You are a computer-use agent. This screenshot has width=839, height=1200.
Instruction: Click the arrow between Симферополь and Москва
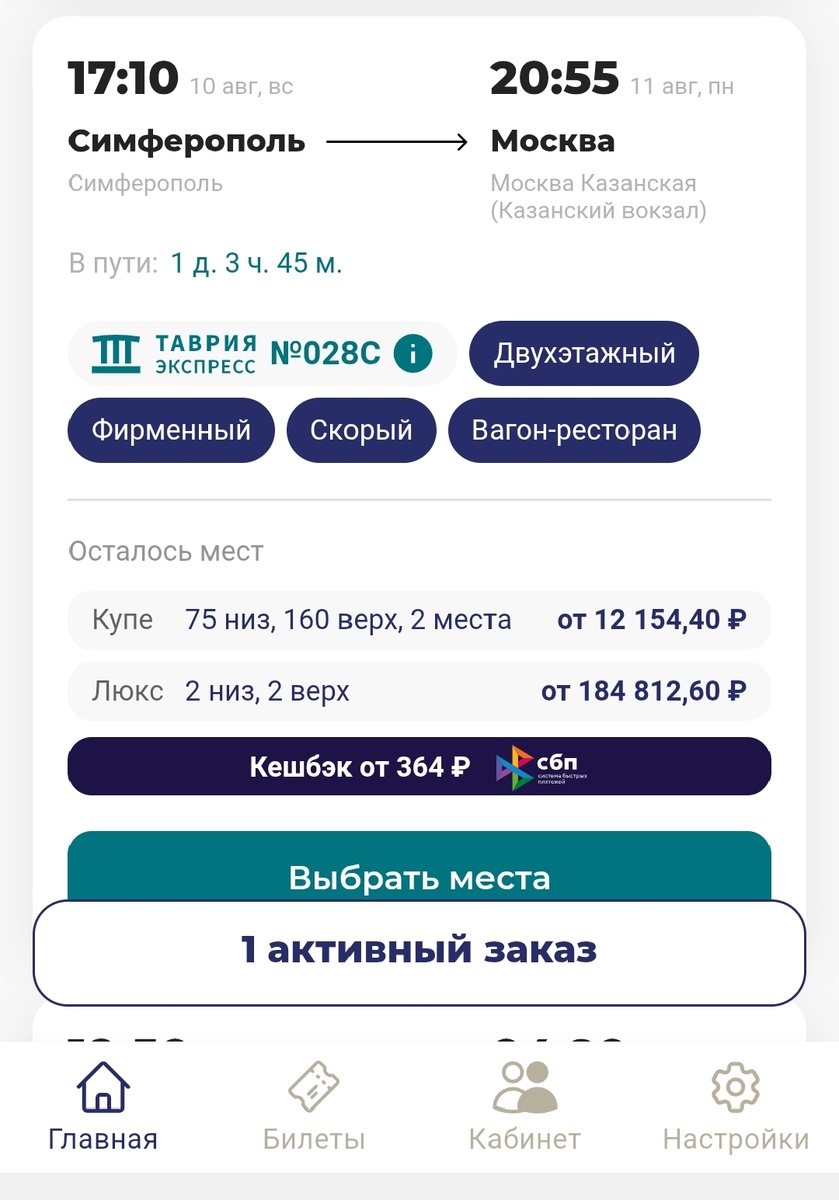[395, 140]
